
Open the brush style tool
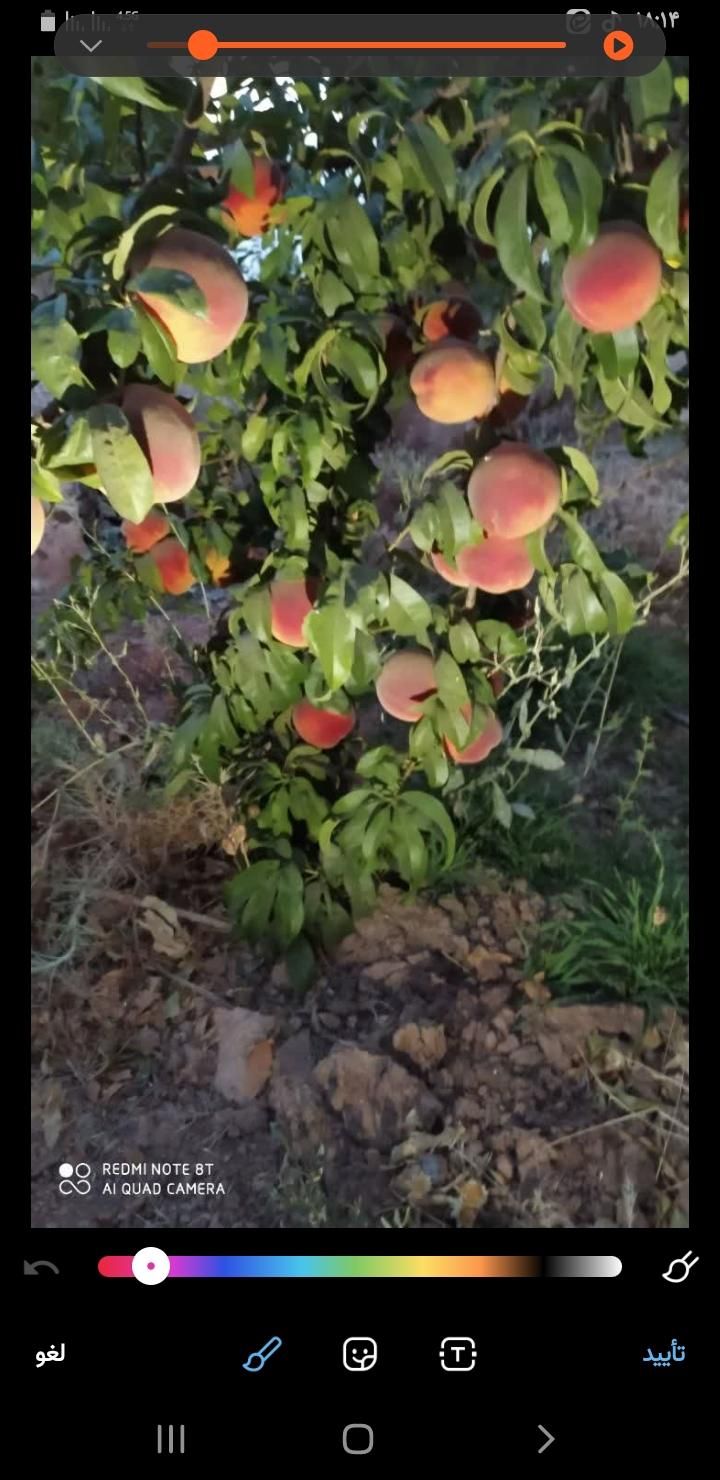pos(680,1268)
